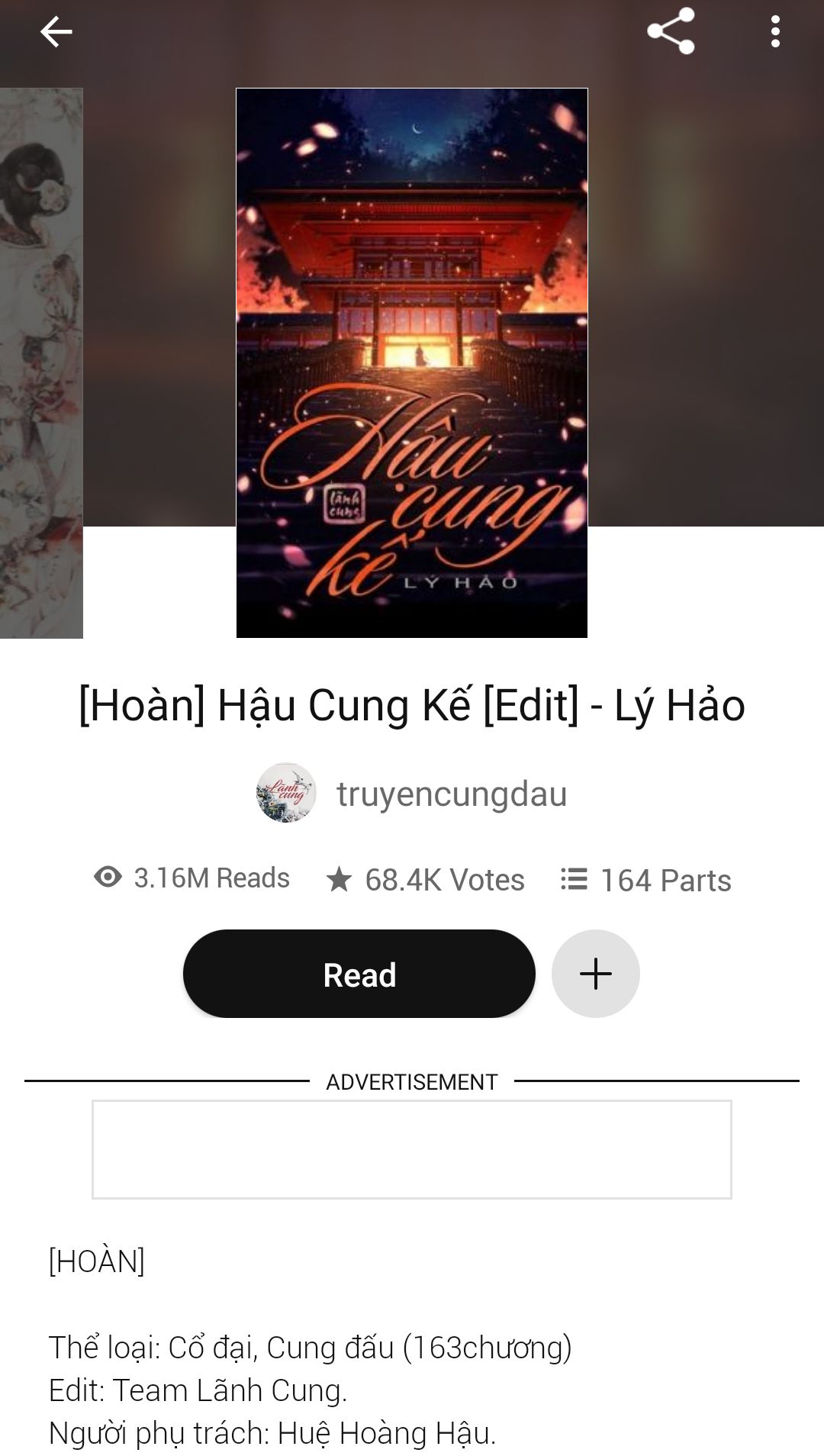Go back using the arrow icon

(56, 32)
